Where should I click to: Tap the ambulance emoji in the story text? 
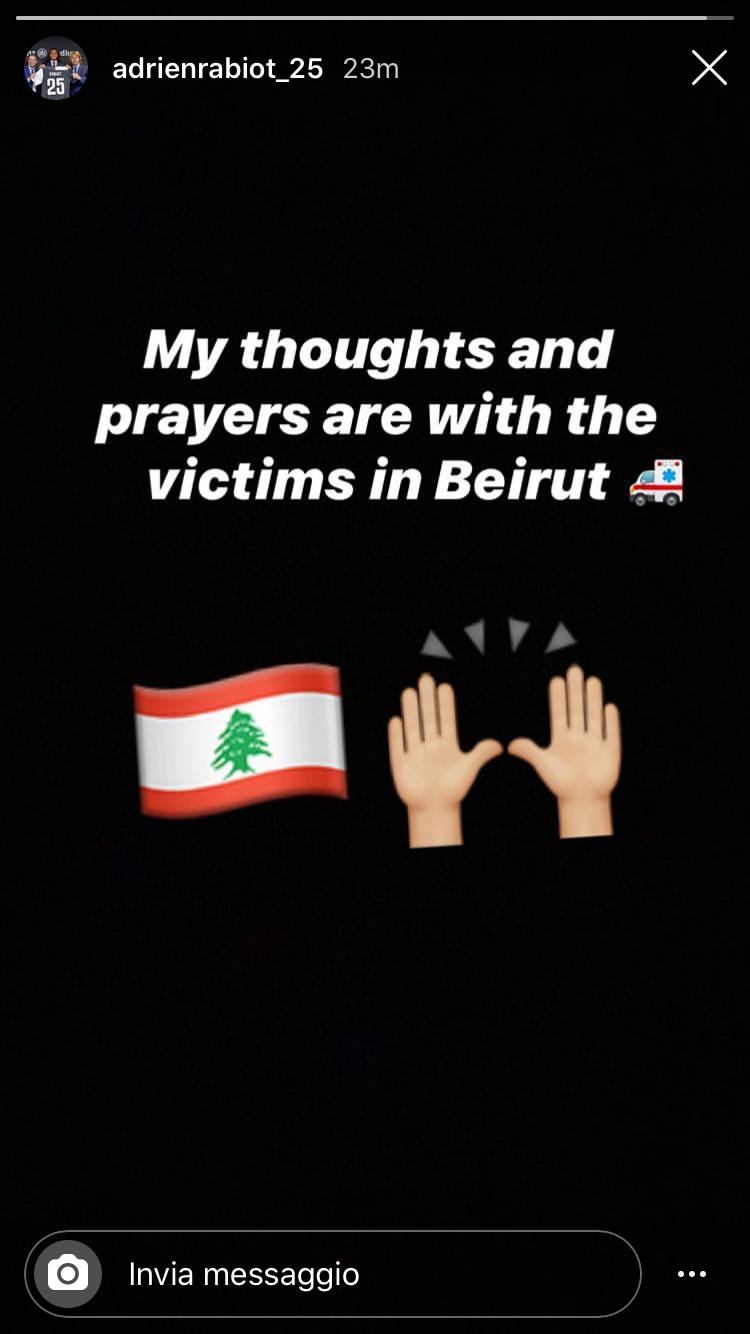tap(661, 484)
